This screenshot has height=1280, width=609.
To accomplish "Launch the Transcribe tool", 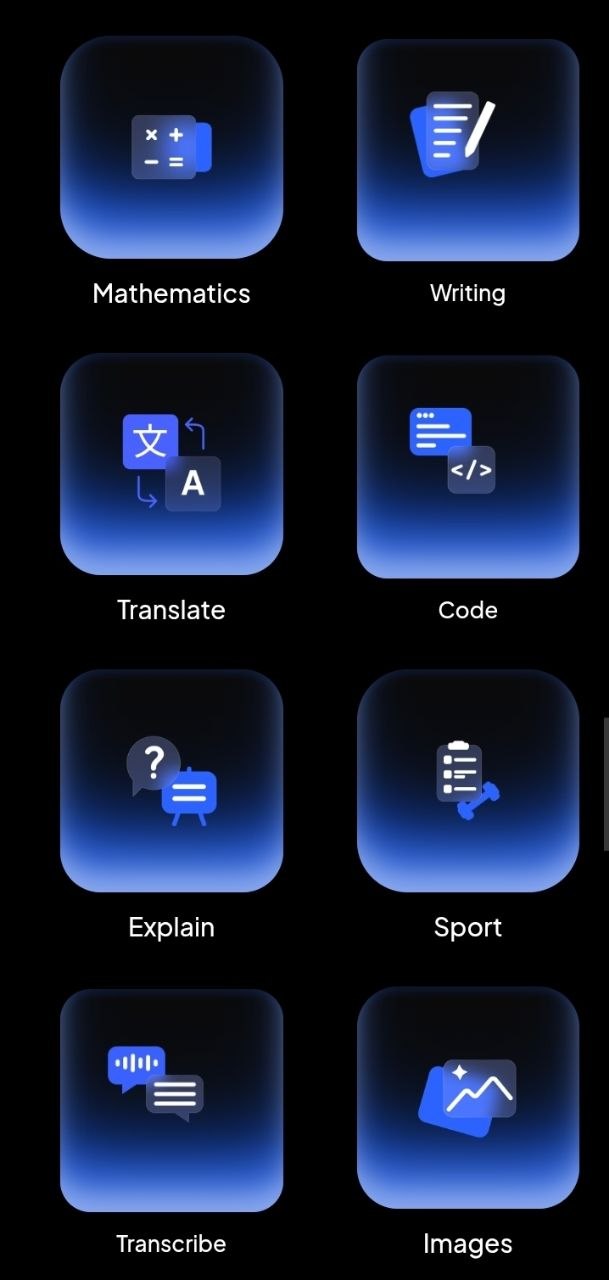I will click(171, 1100).
